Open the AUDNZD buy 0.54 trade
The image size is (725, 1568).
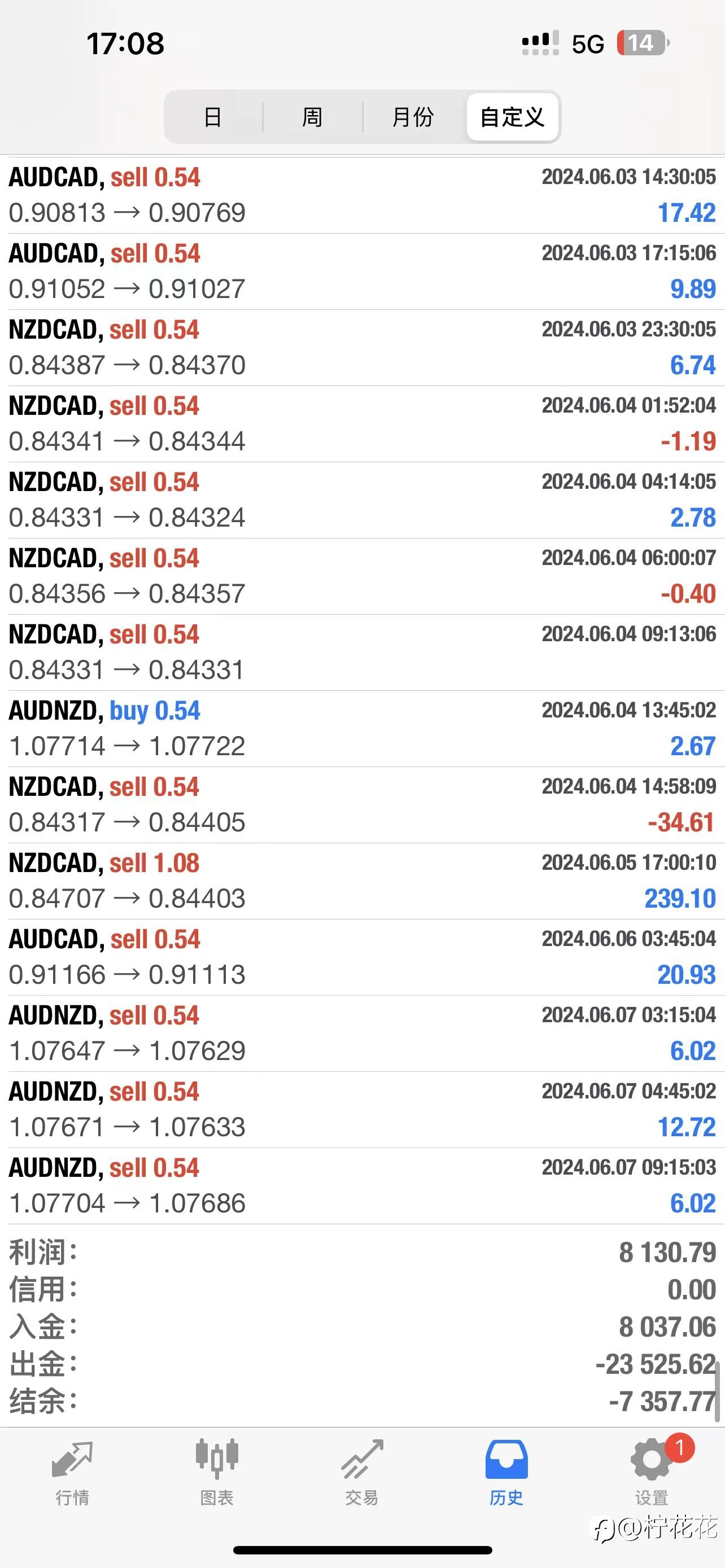[x=362, y=729]
